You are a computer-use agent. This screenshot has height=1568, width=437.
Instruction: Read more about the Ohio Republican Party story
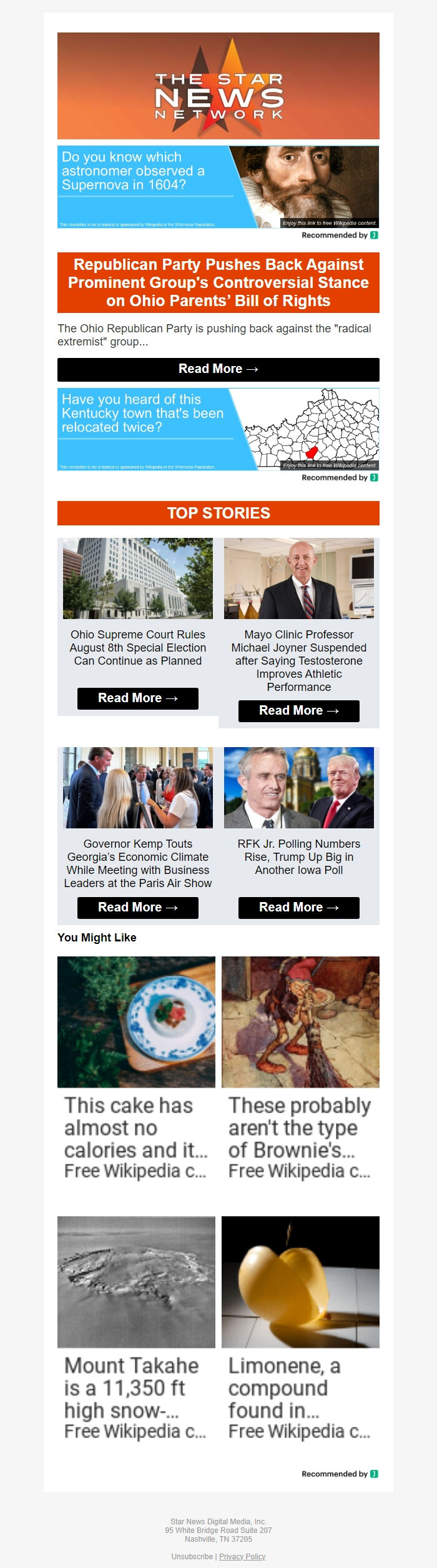218,369
